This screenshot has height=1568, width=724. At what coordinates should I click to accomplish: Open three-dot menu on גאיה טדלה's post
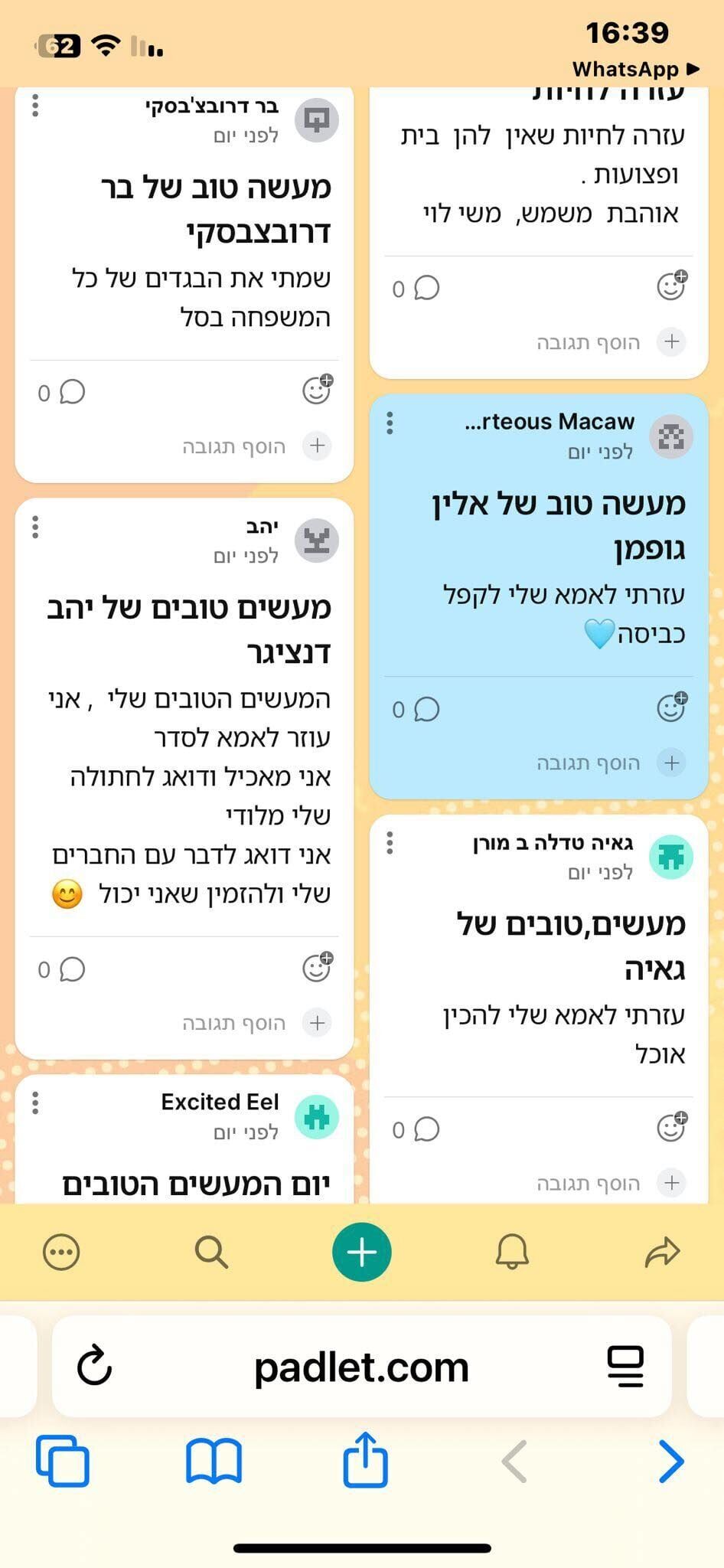tap(390, 843)
